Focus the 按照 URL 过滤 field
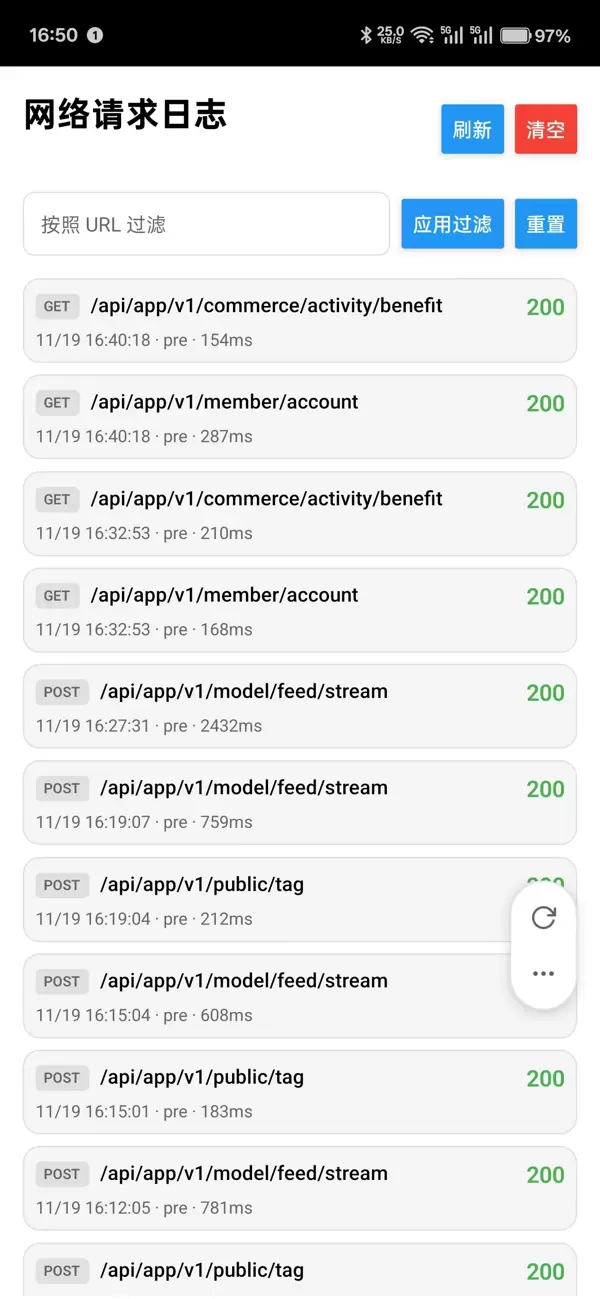Viewport: 600px width, 1299px height. 206,224
